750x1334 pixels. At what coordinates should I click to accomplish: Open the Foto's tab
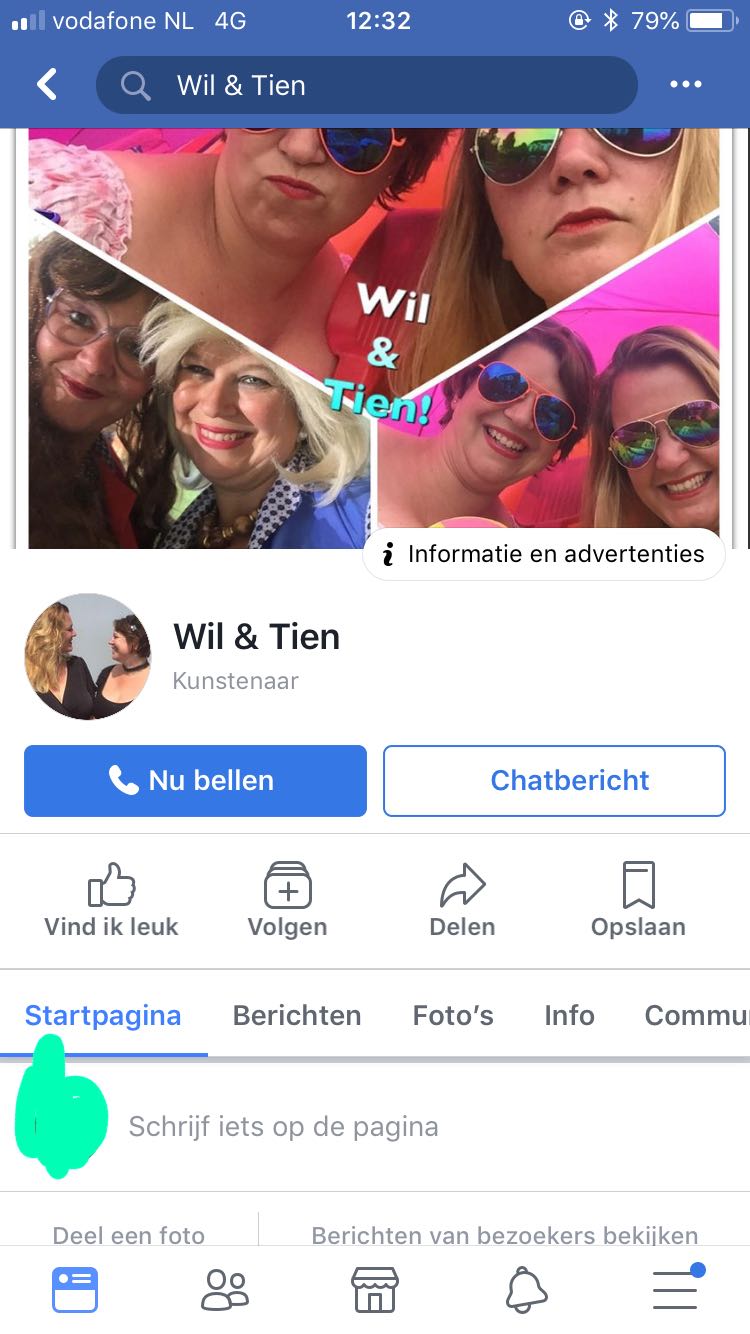[x=453, y=1016]
